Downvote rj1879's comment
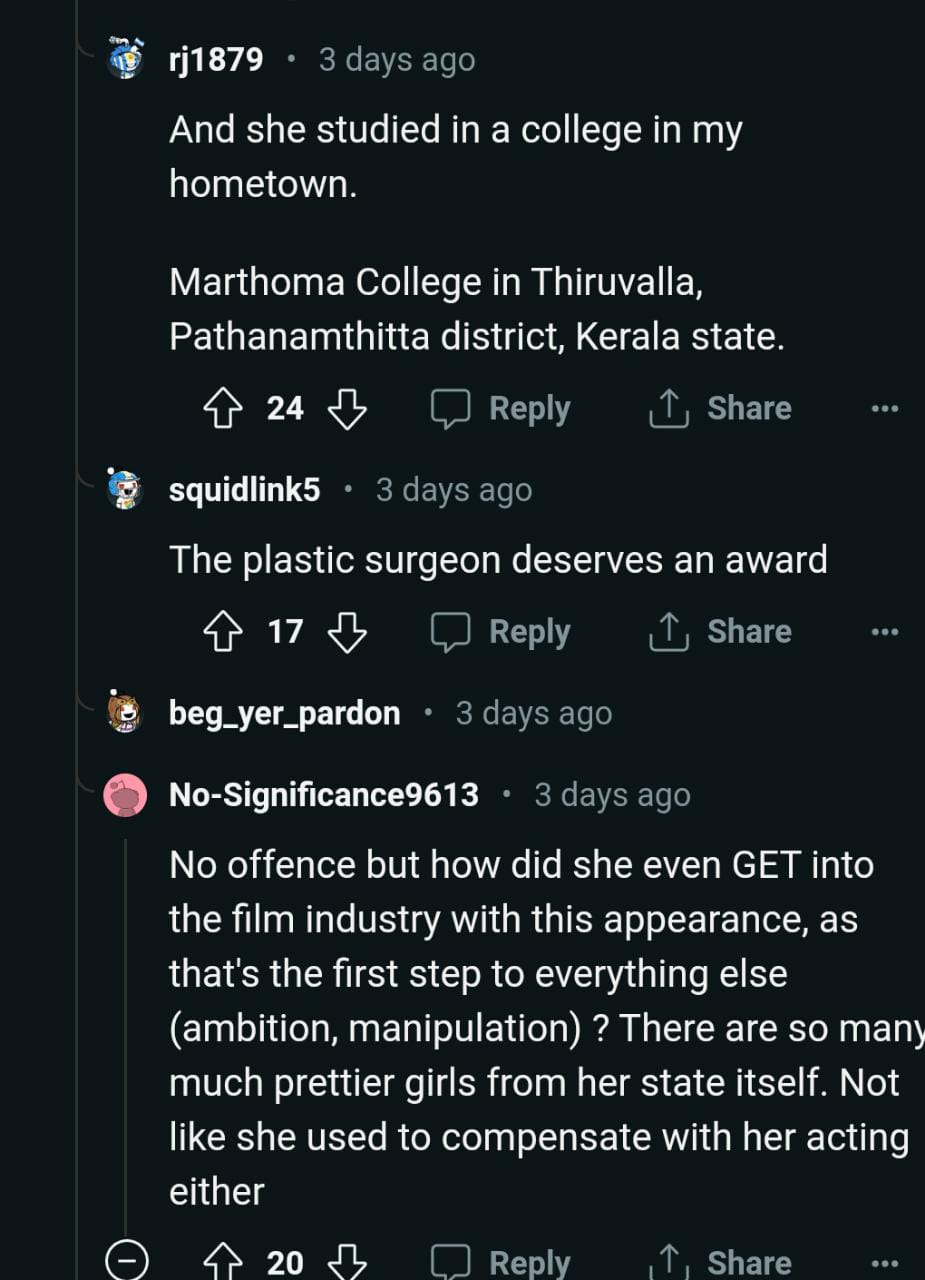925x1280 pixels. point(347,408)
